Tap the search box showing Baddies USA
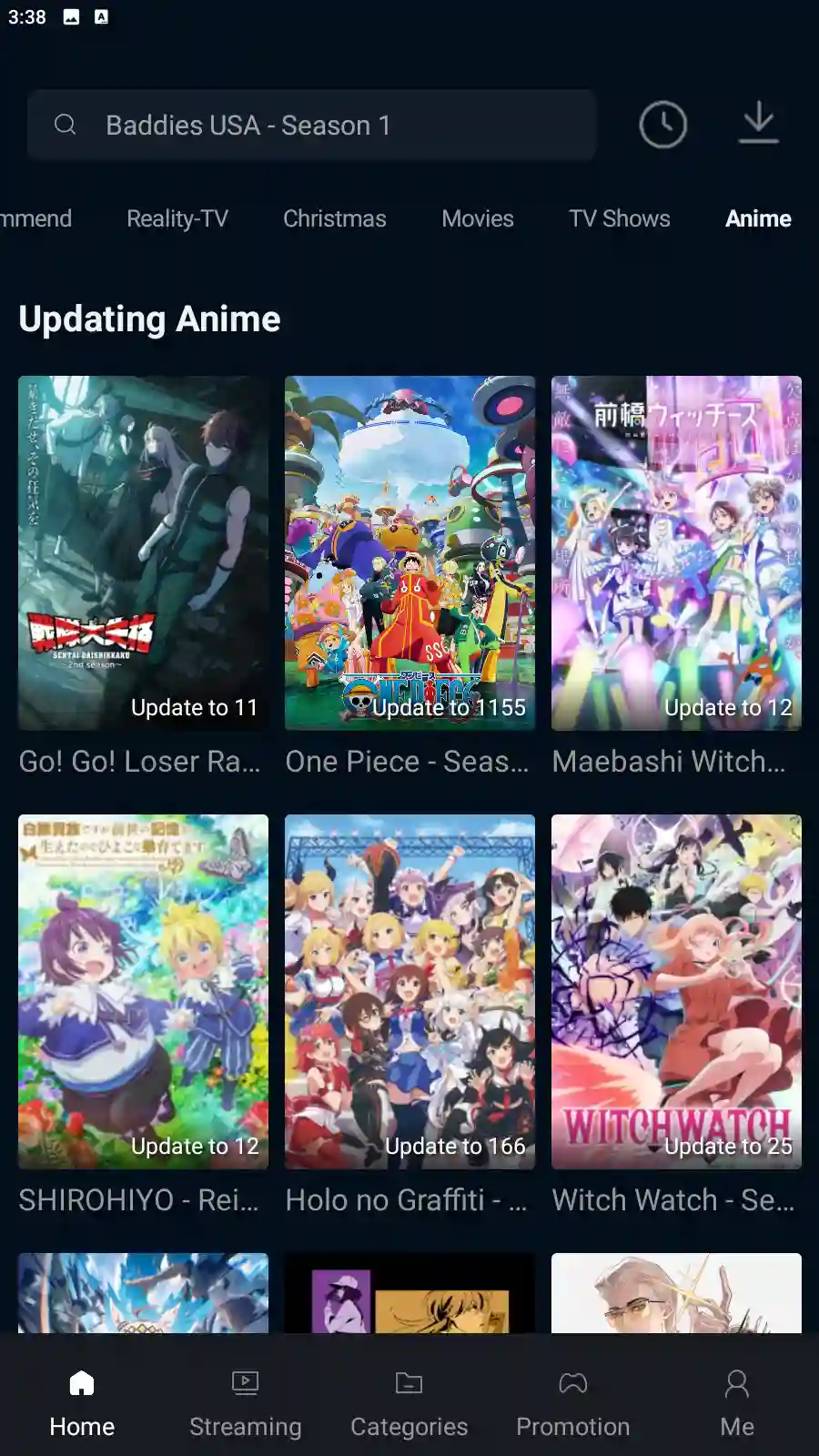Viewport: 819px width, 1456px height. click(311, 125)
